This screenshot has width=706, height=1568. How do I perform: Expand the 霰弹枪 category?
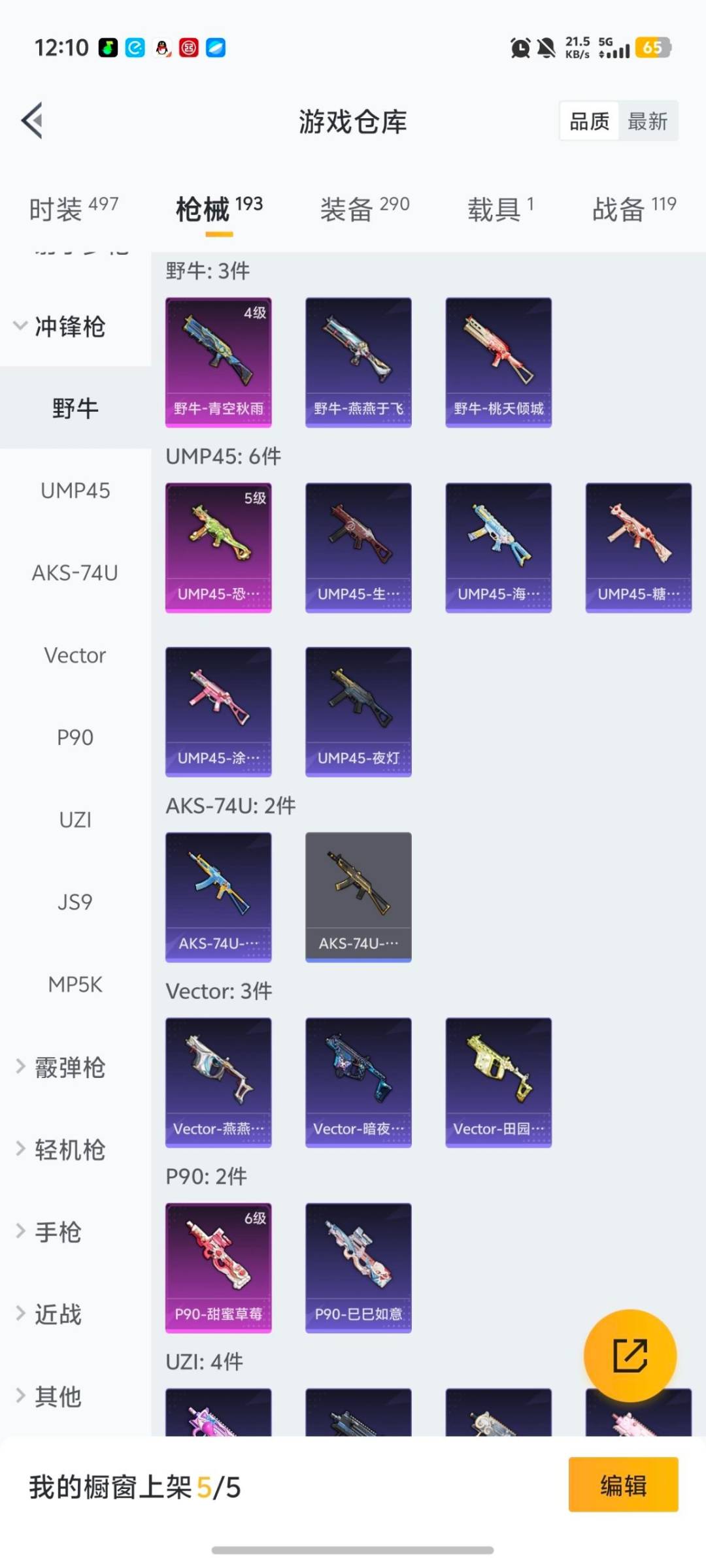(71, 1066)
